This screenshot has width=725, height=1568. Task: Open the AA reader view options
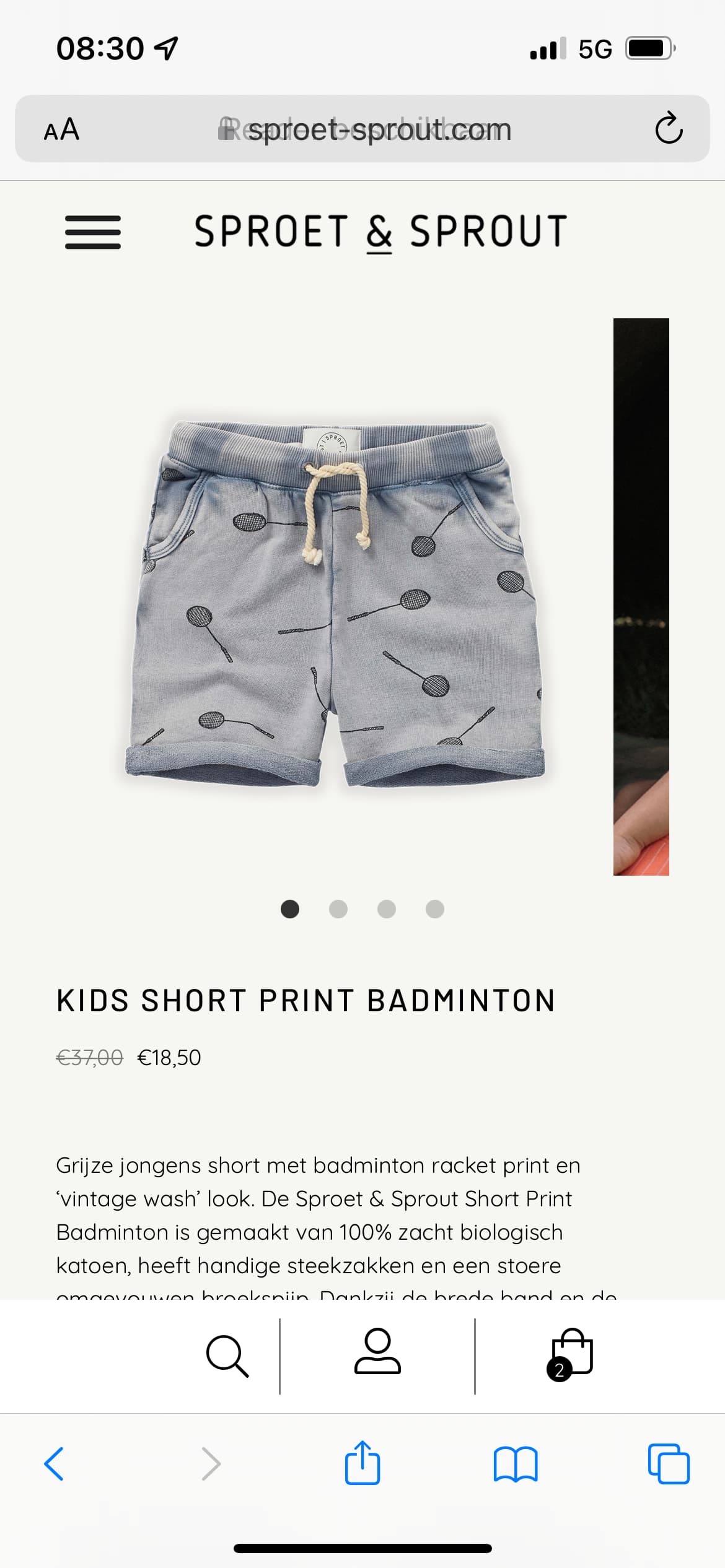click(61, 129)
